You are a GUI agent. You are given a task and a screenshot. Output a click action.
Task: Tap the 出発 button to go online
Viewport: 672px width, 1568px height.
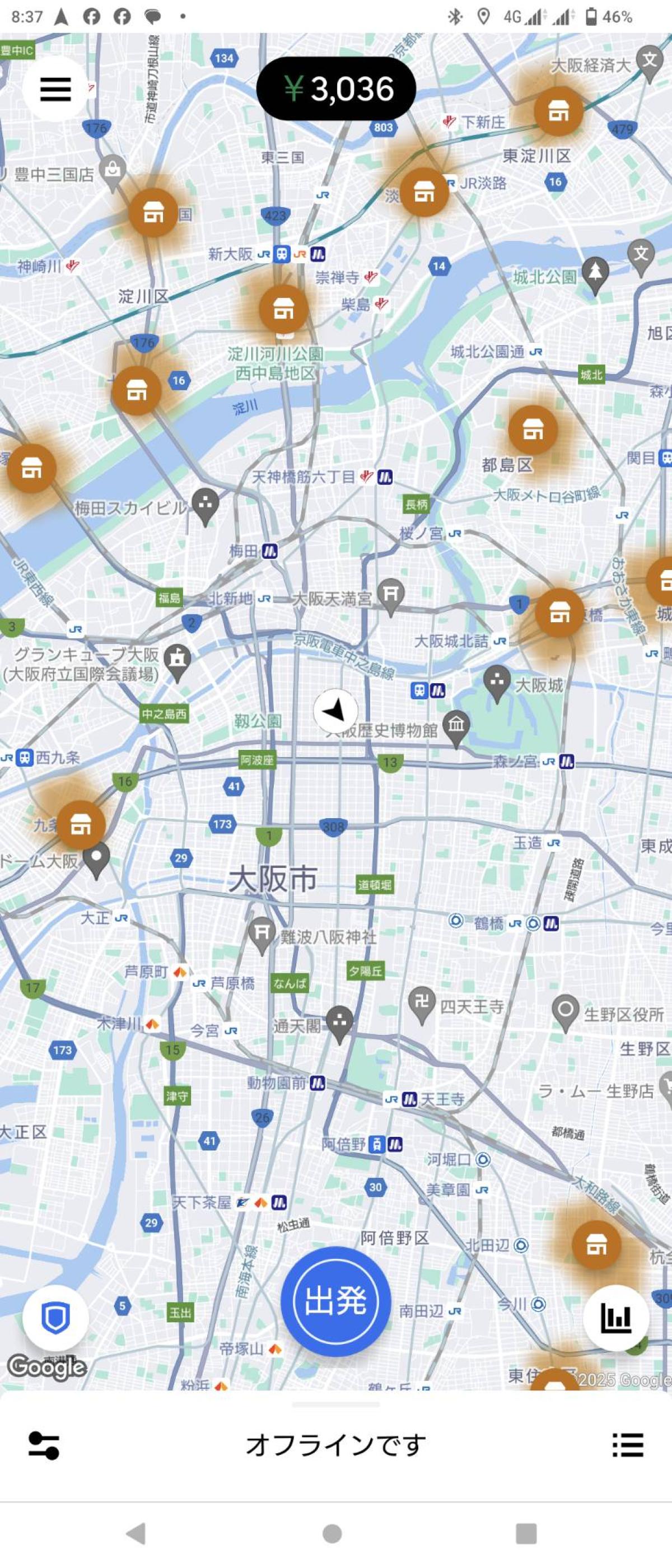(x=335, y=1301)
